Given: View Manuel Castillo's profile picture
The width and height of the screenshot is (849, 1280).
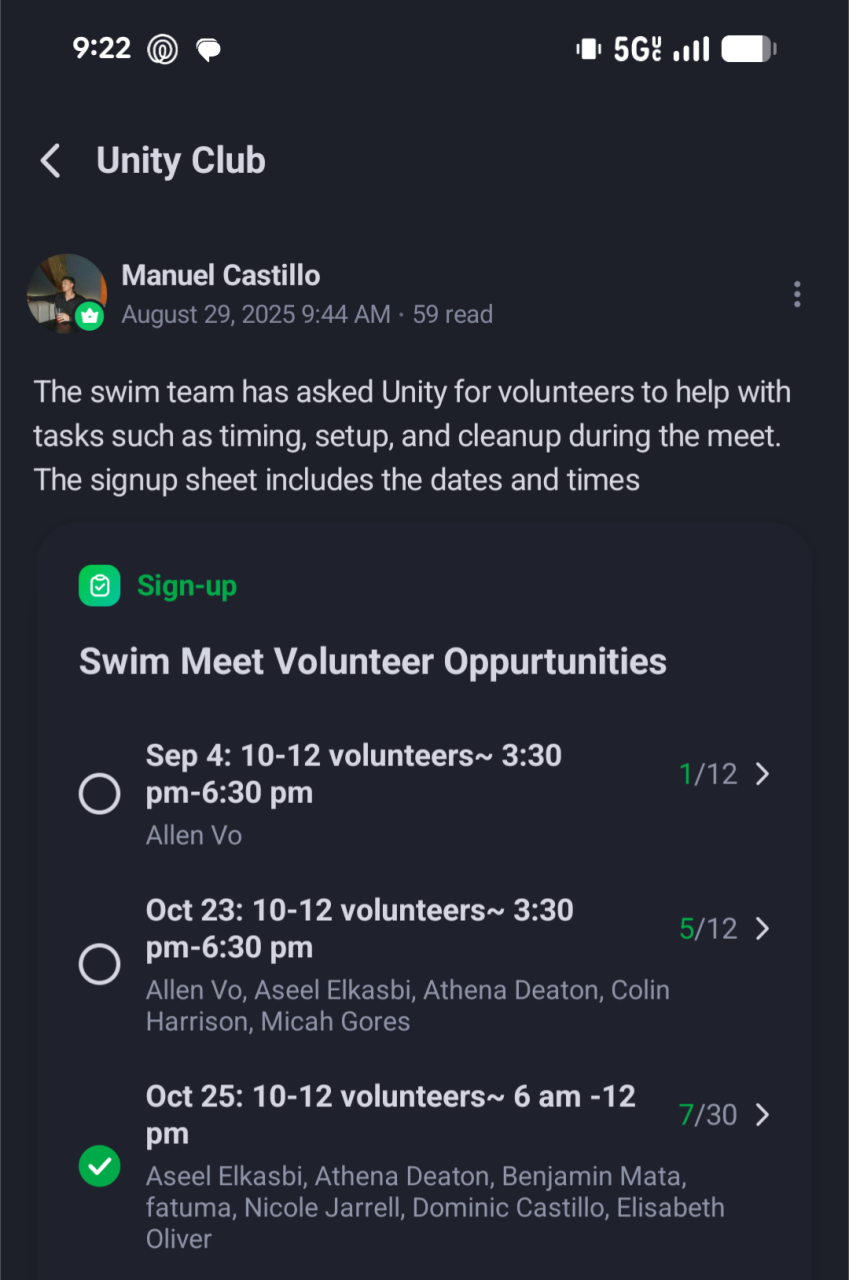Looking at the screenshot, I should pos(65,292).
